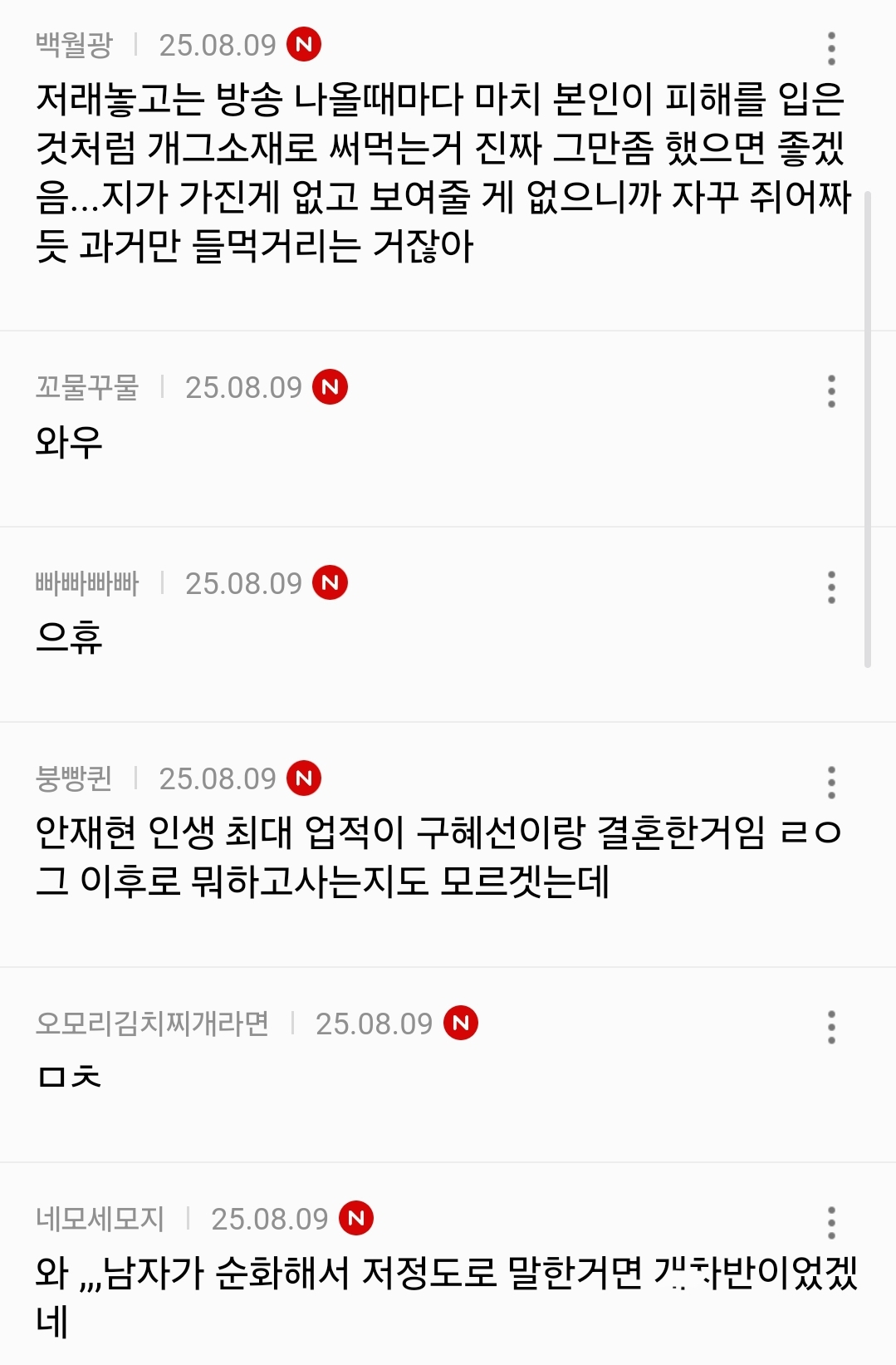The width and height of the screenshot is (896, 1365).
Task: Open commenter 오모리김치찌개라면's profile
Action: [x=152, y=1024]
